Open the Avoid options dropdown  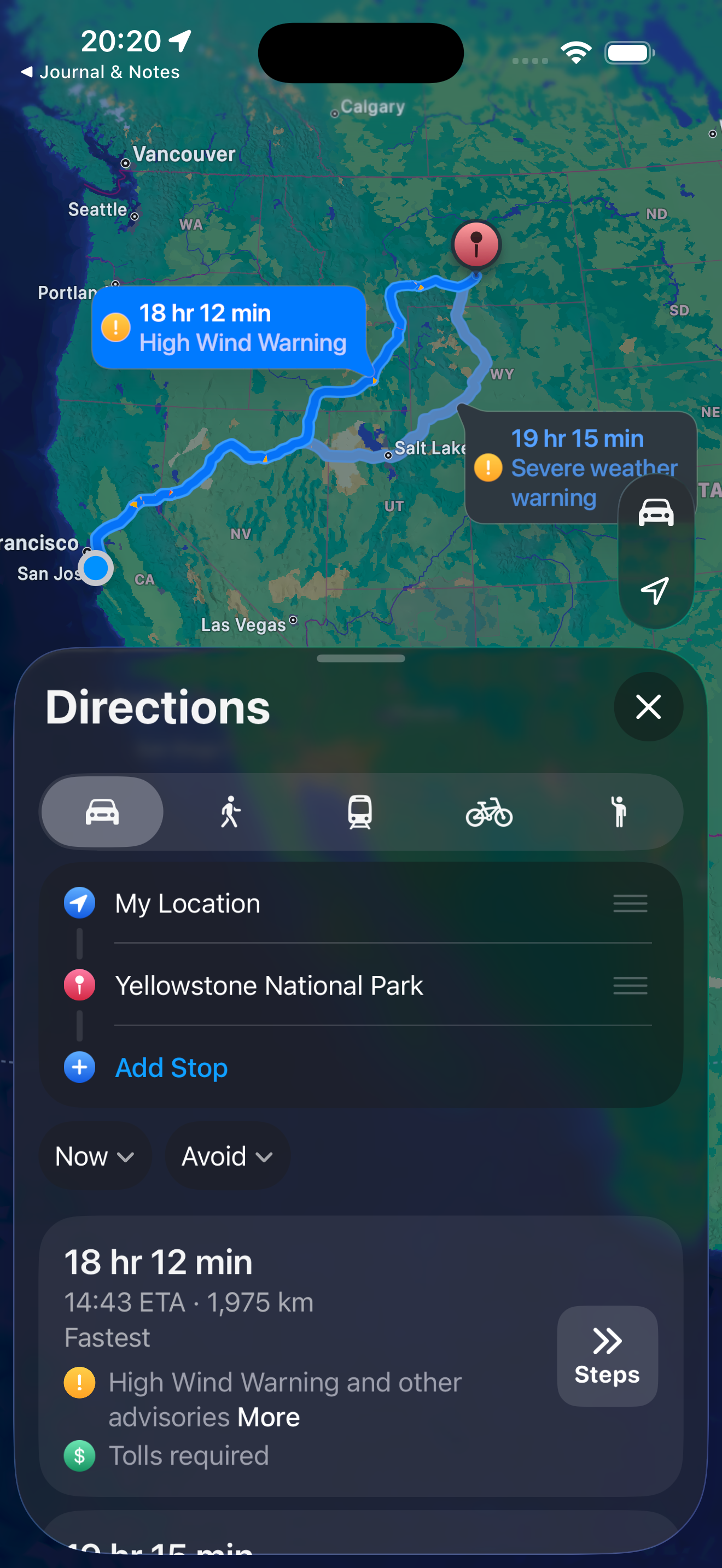[x=226, y=1156]
